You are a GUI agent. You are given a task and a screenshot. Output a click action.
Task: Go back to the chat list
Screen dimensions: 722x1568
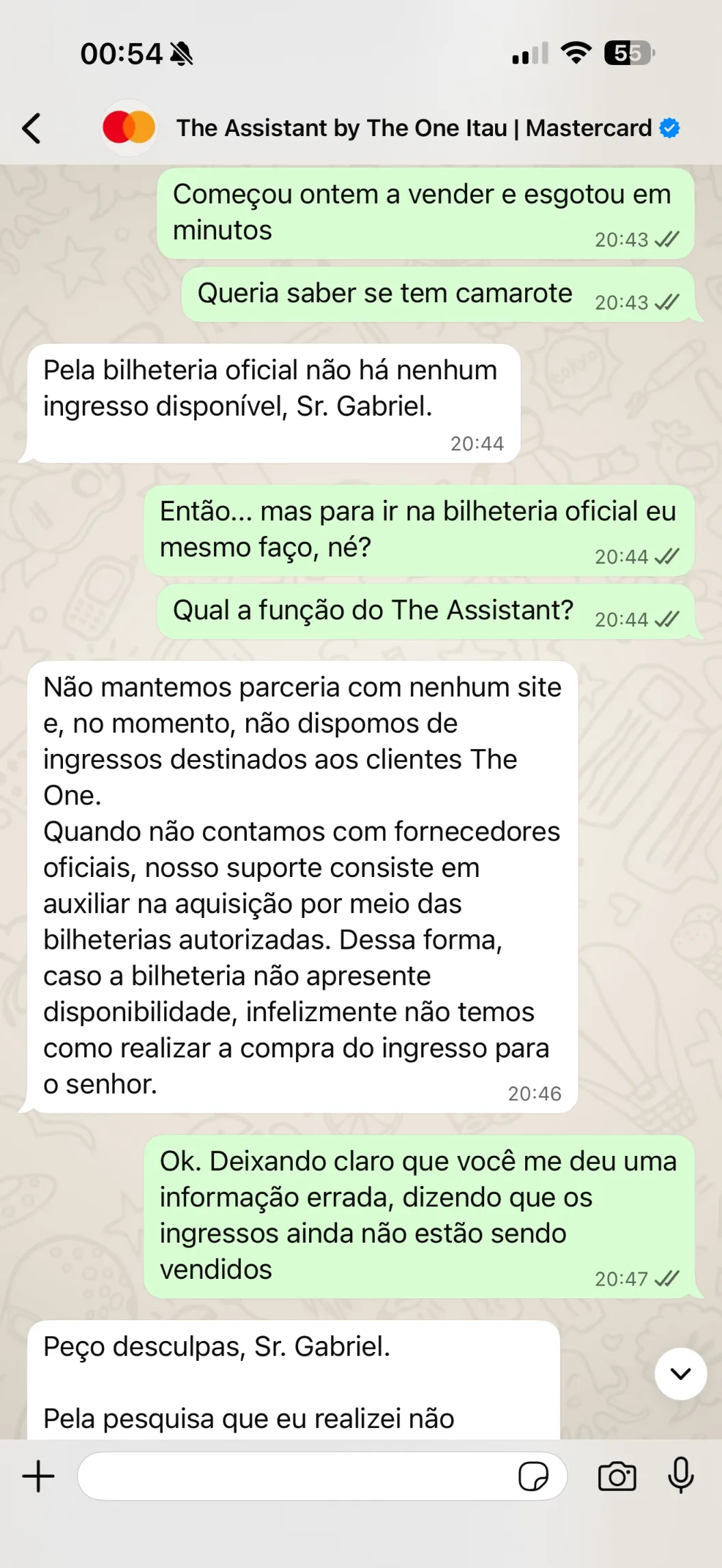[x=31, y=128]
